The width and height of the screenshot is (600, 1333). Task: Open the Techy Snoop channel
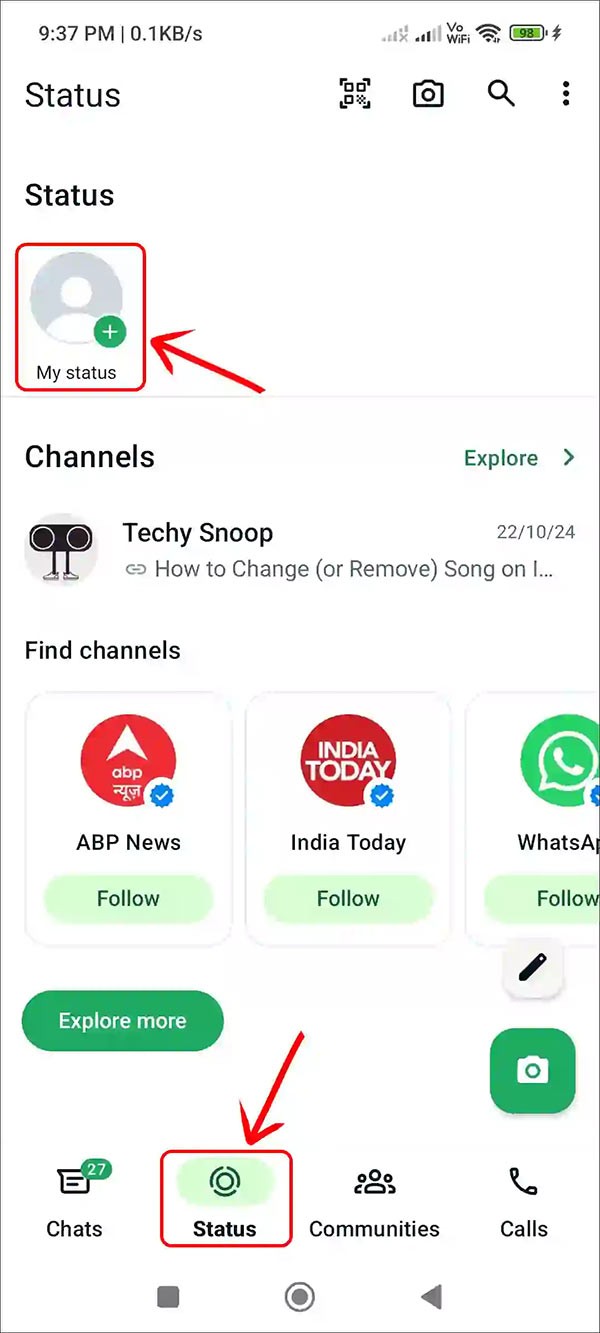[x=300, y=551]
